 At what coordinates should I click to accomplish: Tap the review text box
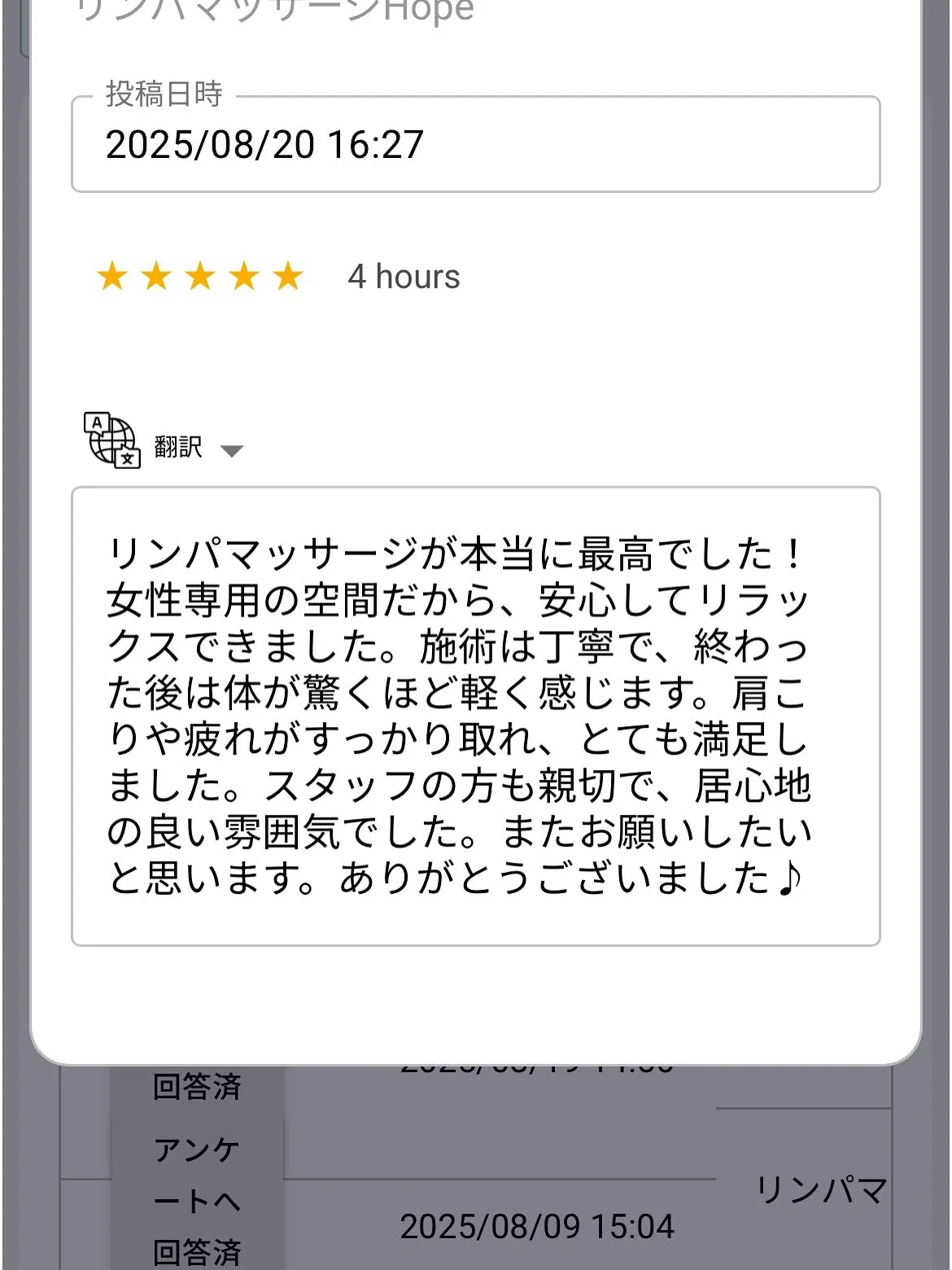pyautogui.click(x=475, y=716)
